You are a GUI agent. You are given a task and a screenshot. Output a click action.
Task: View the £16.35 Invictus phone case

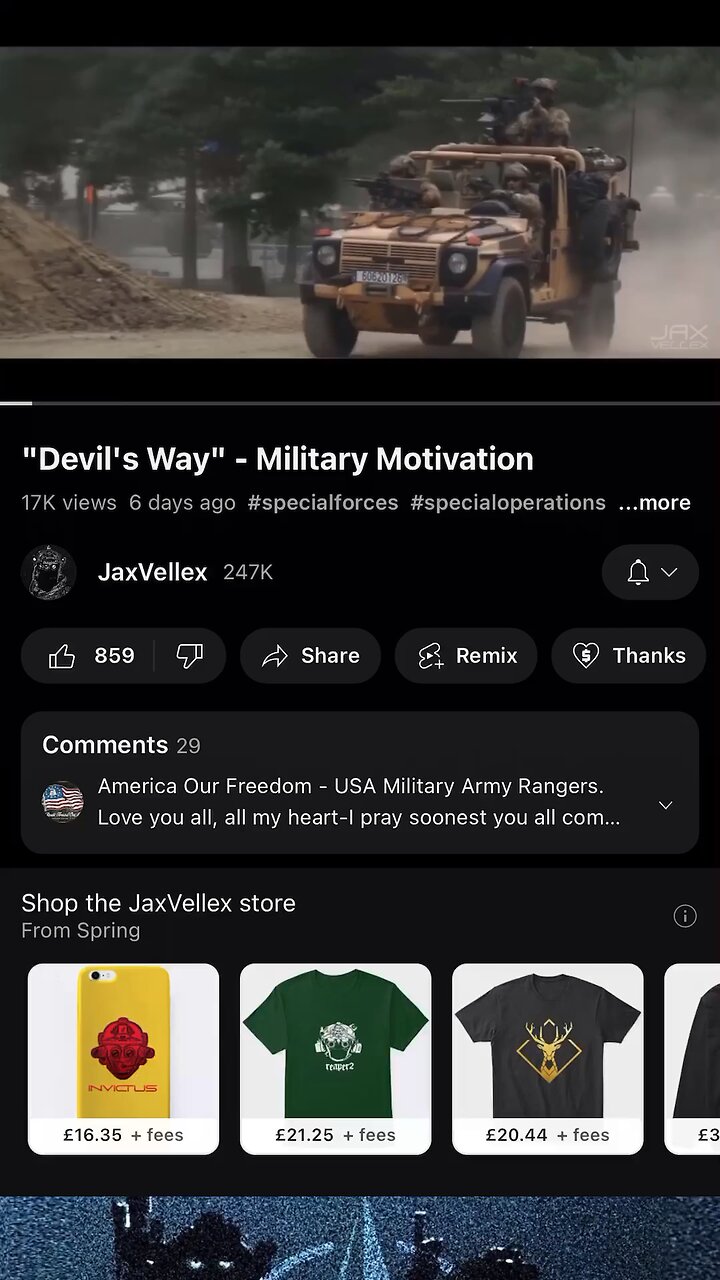tap(123, 1058)
